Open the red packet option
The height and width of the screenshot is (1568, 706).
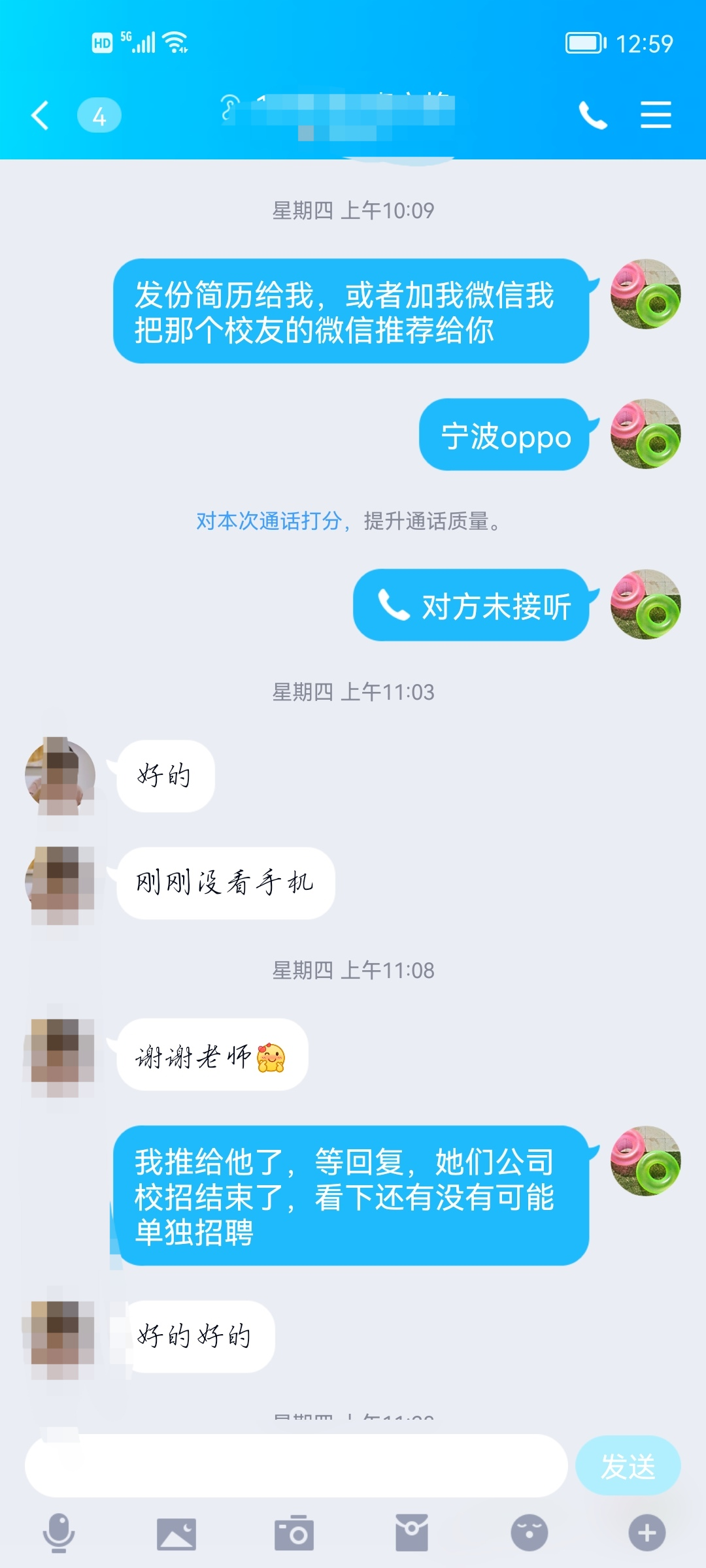(412, 1533)
